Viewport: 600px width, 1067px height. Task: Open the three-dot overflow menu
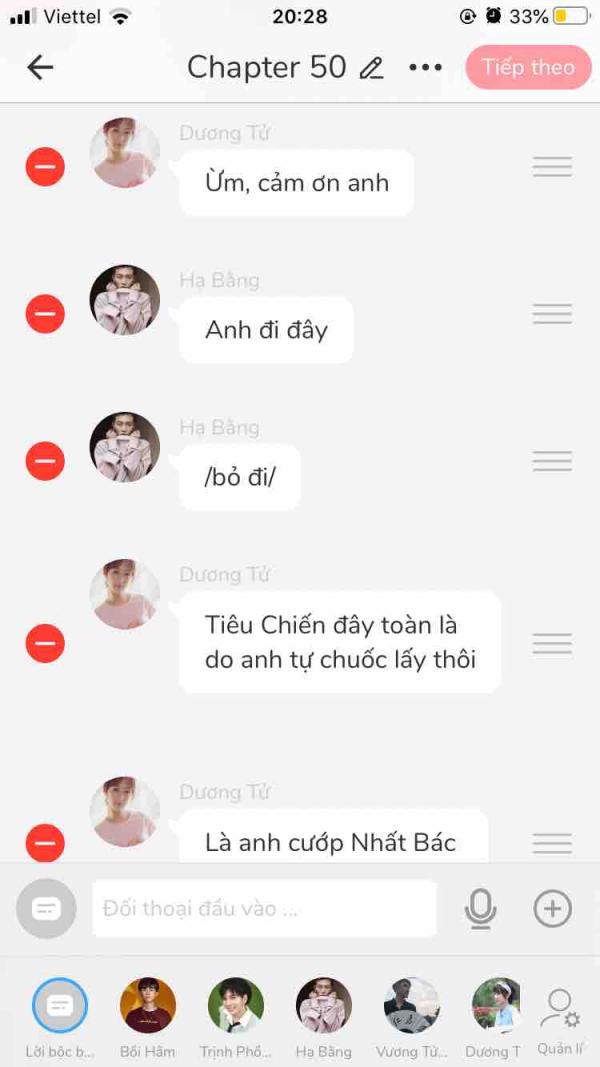426,67
